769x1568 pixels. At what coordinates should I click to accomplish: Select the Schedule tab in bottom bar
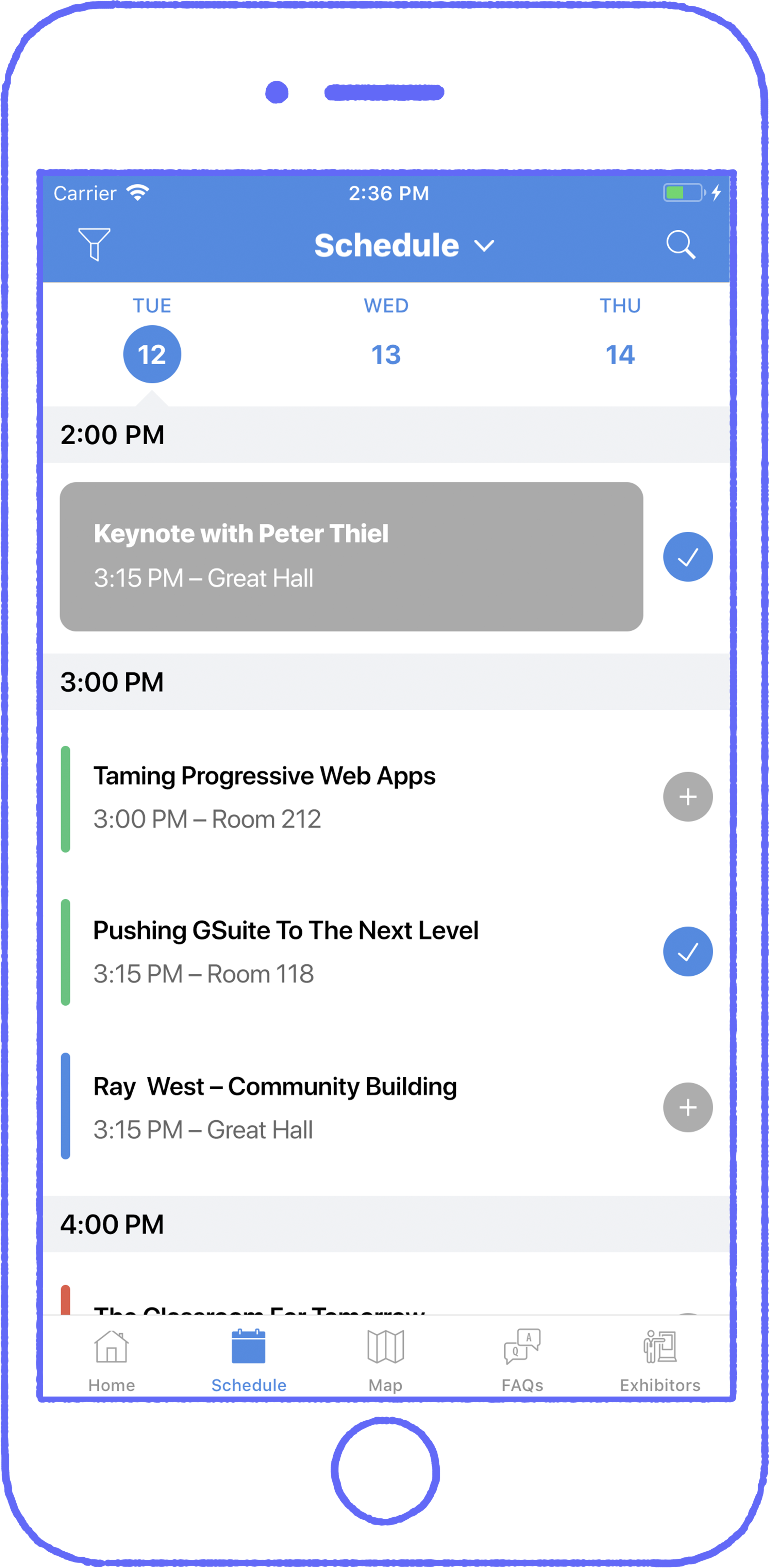point(249,1361)
